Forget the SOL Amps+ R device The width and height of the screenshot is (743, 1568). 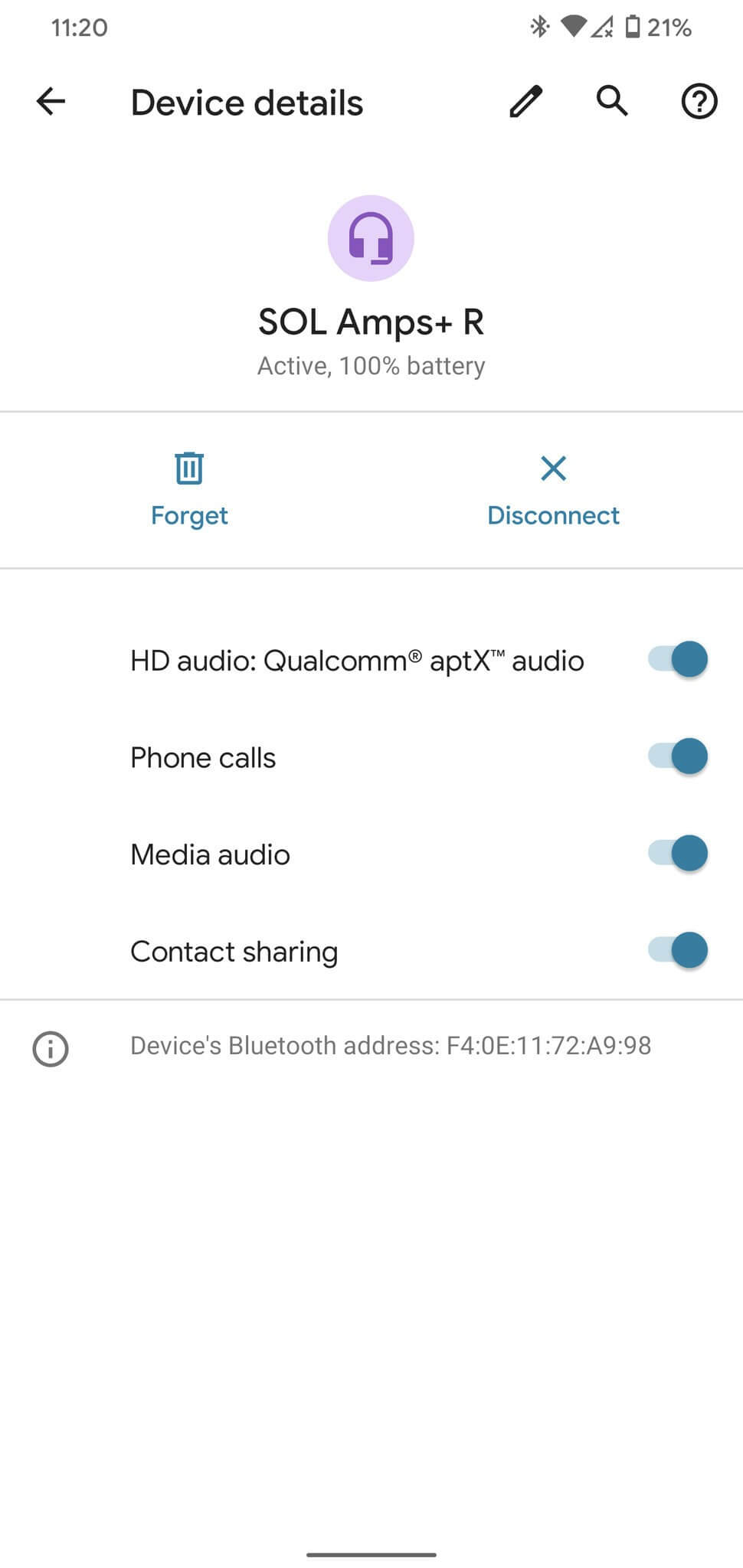(189, 488)
